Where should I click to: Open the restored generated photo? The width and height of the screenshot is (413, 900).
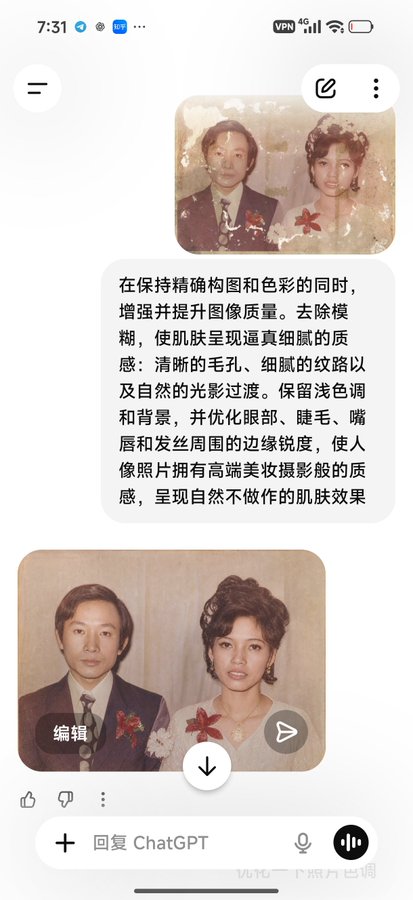coord(172,660)
